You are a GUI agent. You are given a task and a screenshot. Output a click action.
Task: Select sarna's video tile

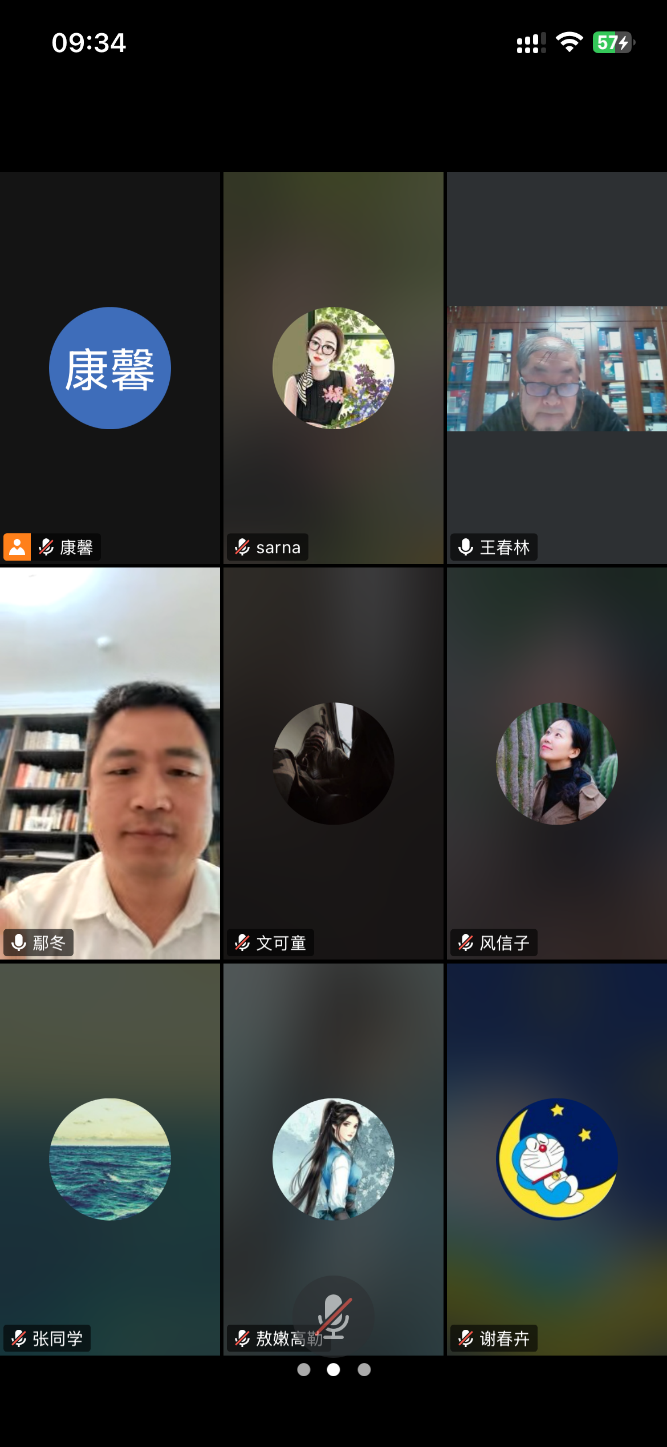click(x=333, y=368)
